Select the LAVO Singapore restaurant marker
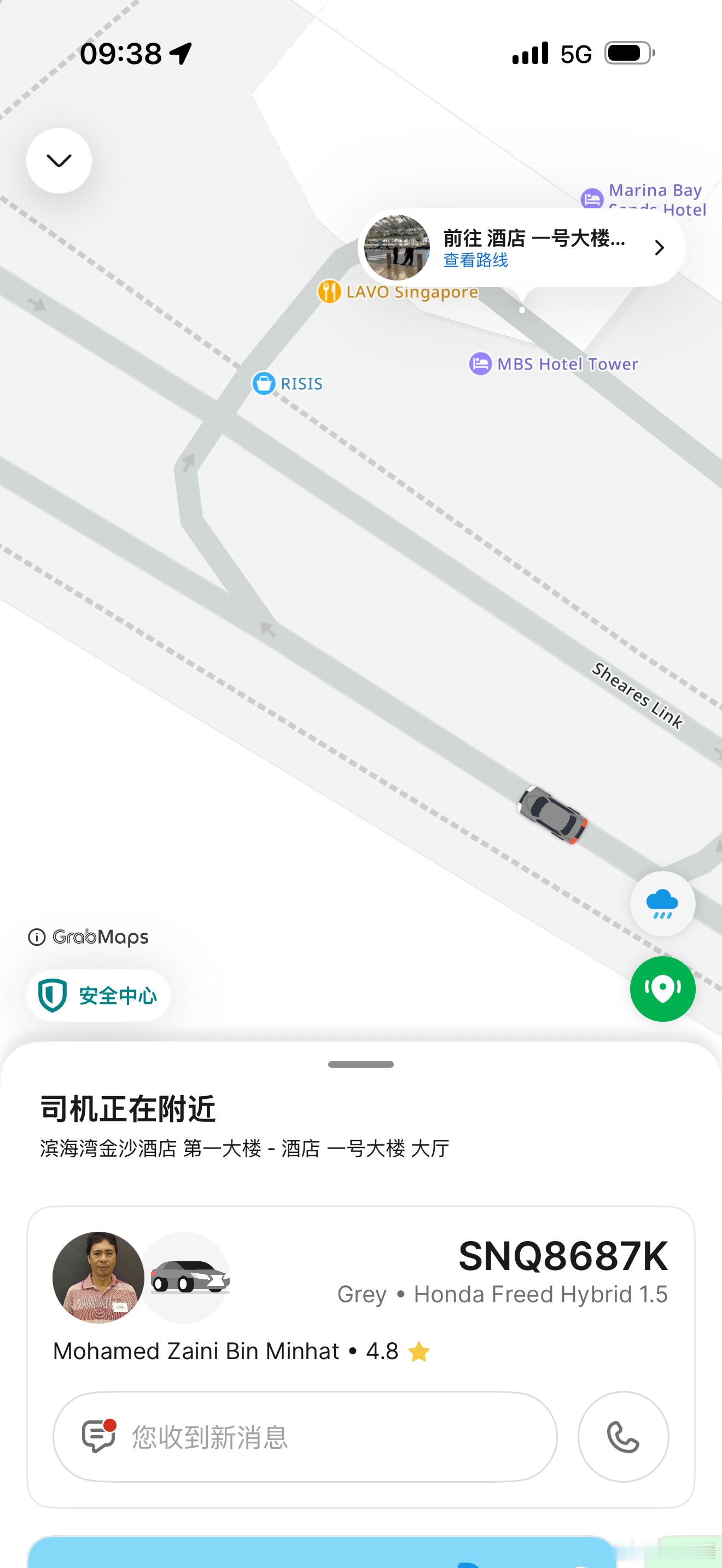 (x=329, y=291)
